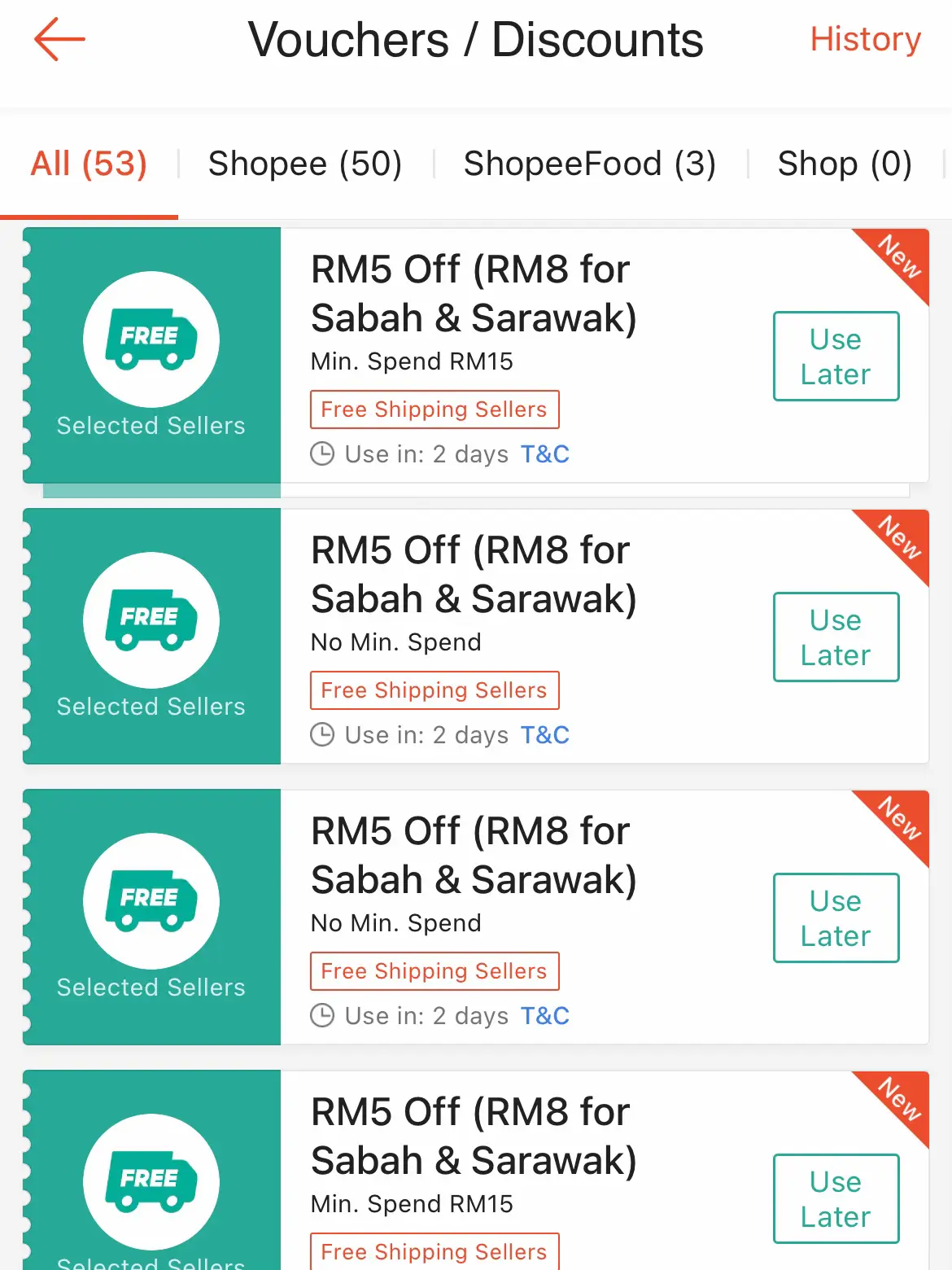Tap Use Later on the first voucher
The height and width of the screenshot is (1270, 952).
coord(836,357)
